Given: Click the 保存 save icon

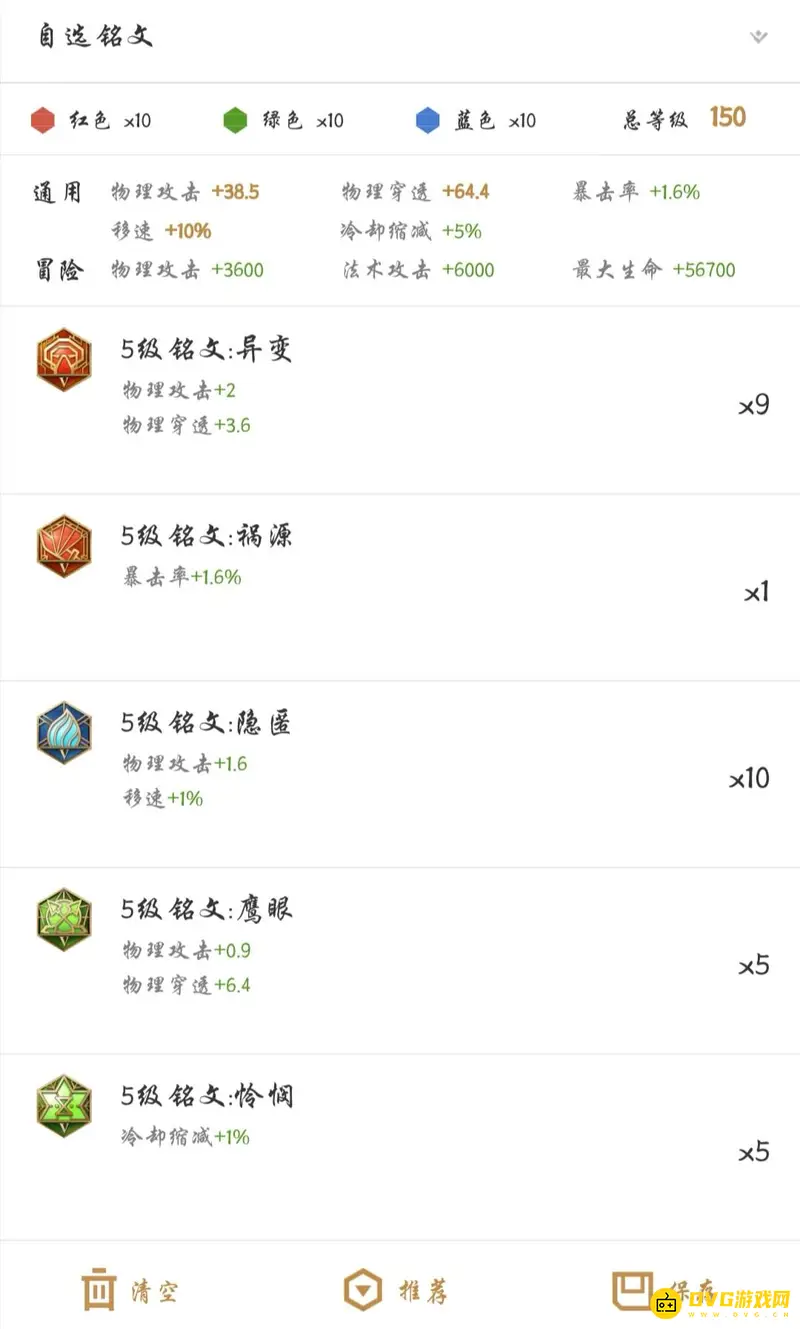Looking at the screenshot, I should pyautogui.click(x=635, y=1290).
